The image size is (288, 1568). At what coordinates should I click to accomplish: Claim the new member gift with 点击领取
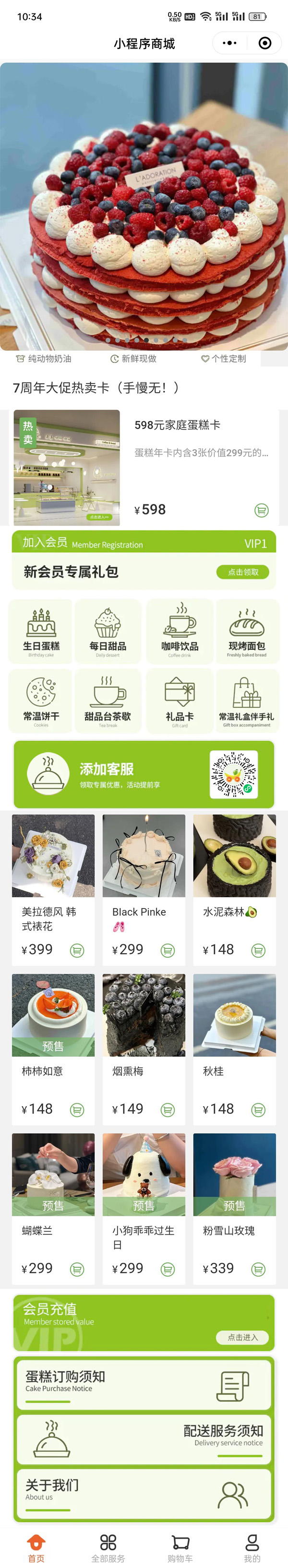[x=242, y=572]
